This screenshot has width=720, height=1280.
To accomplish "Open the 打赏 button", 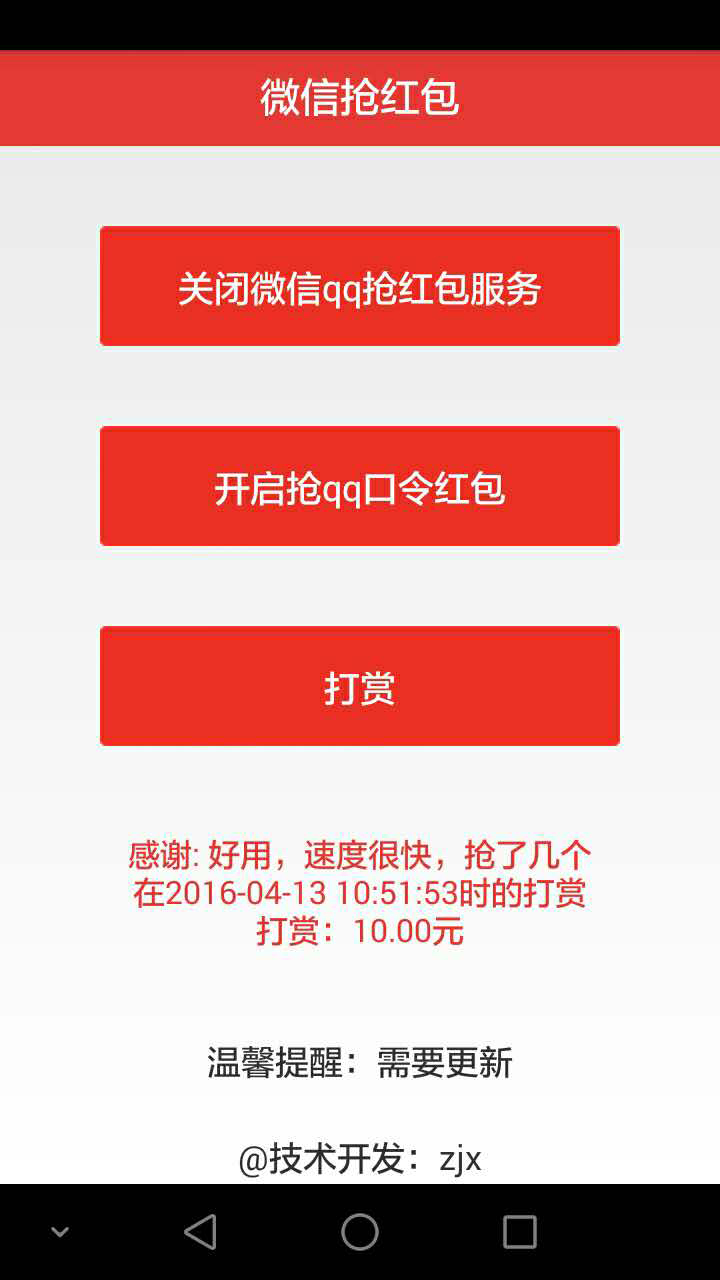I will [360, 686].
